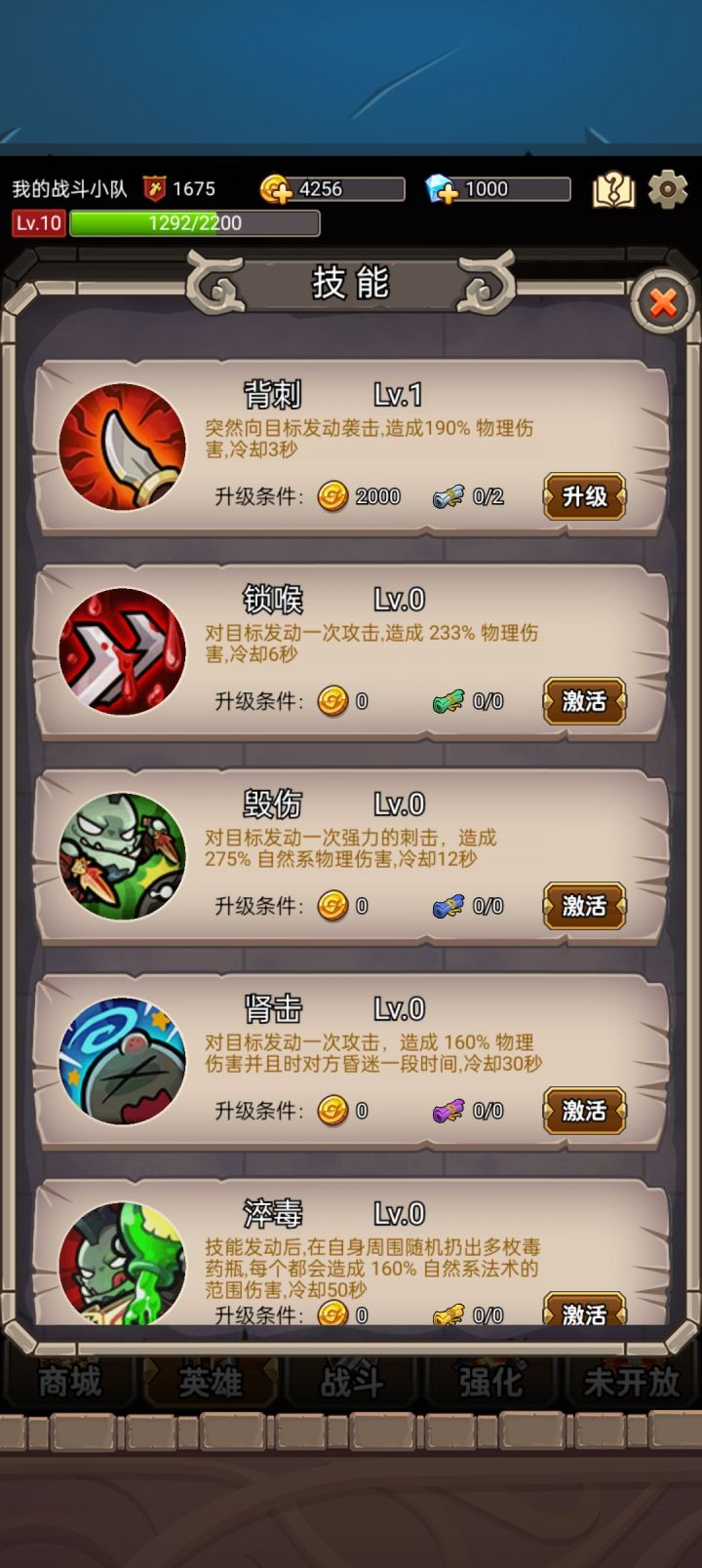This screenshot has width=702, height=1568.
Task: Select the 强化 tab
Action: [492, 1381]
